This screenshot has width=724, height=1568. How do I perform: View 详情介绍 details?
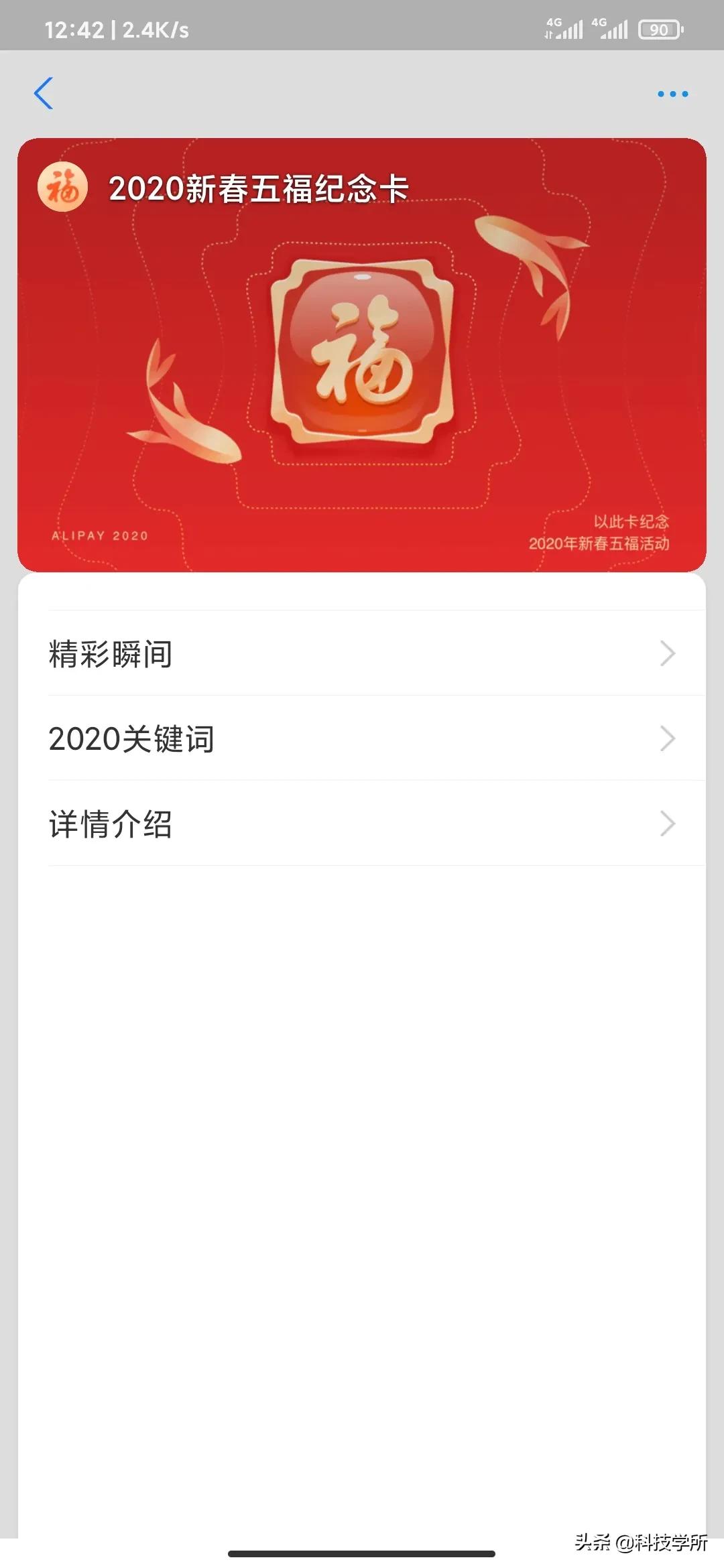tap(362, 824)
